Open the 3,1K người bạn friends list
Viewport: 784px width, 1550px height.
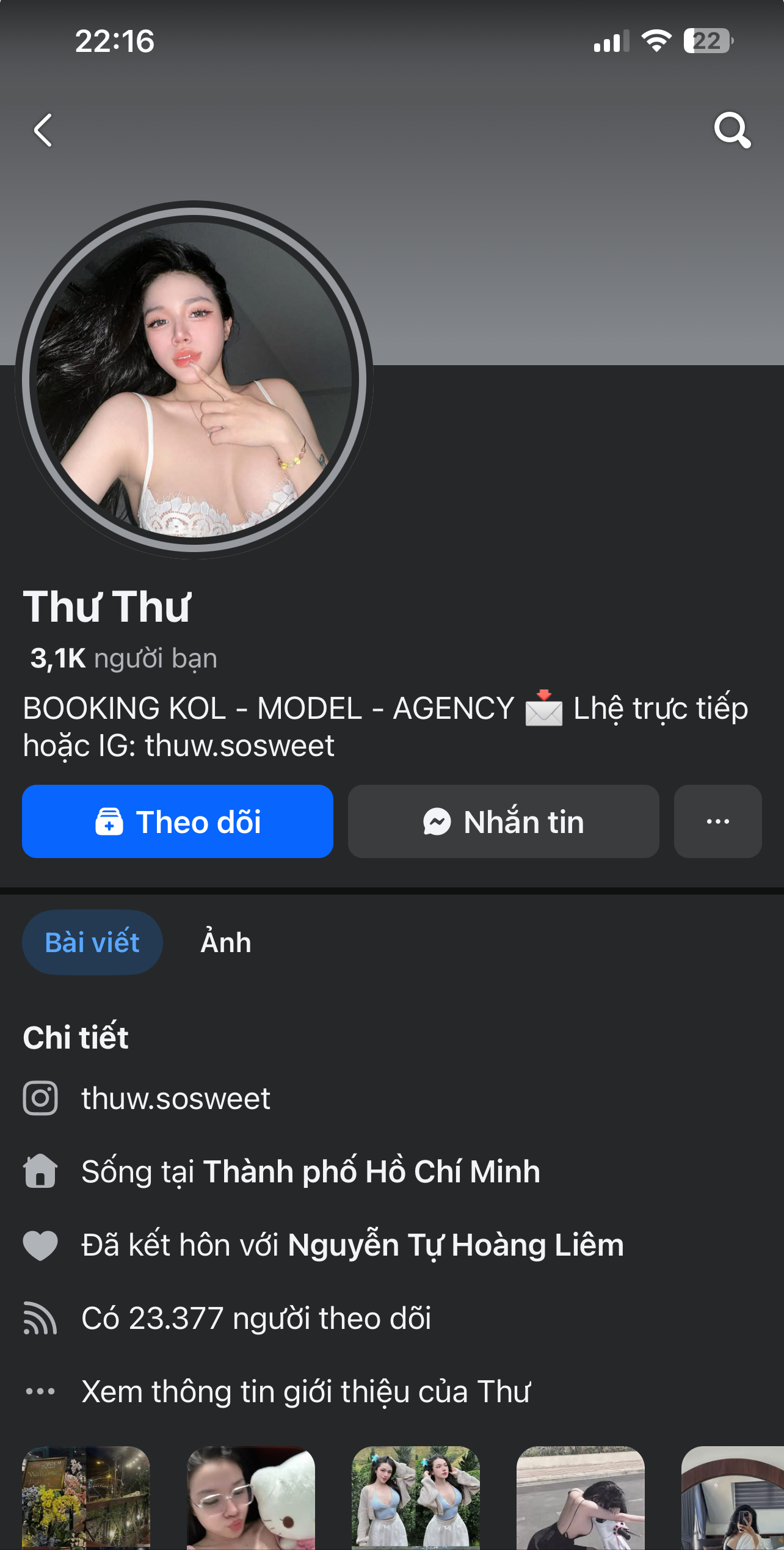pos(124,658)
